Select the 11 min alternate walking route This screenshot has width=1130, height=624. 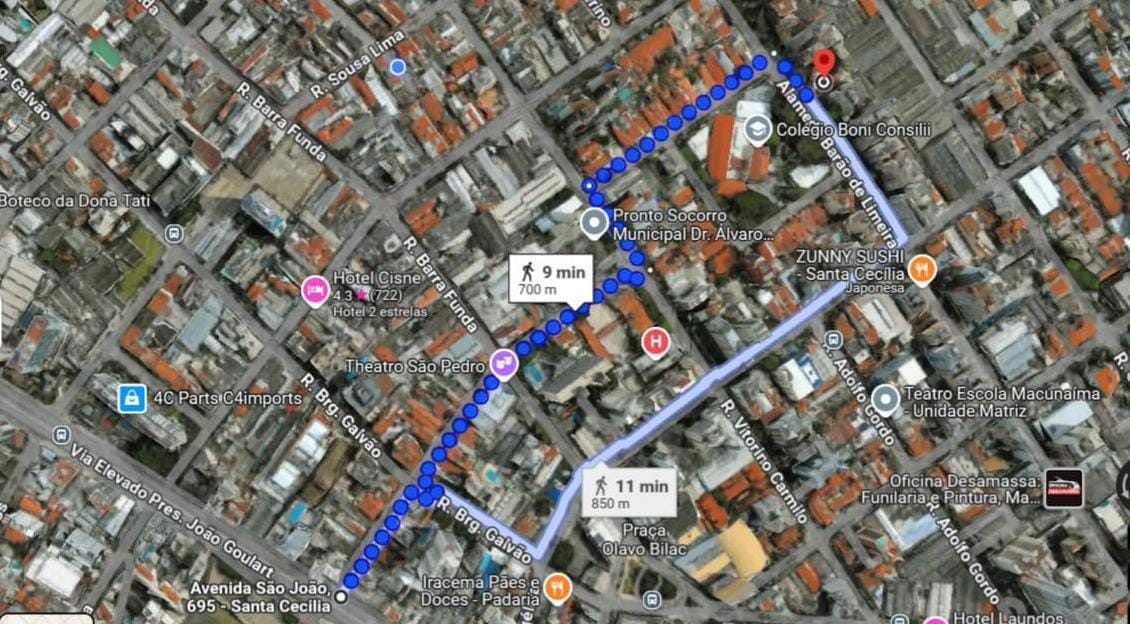(x=628, y=491)
